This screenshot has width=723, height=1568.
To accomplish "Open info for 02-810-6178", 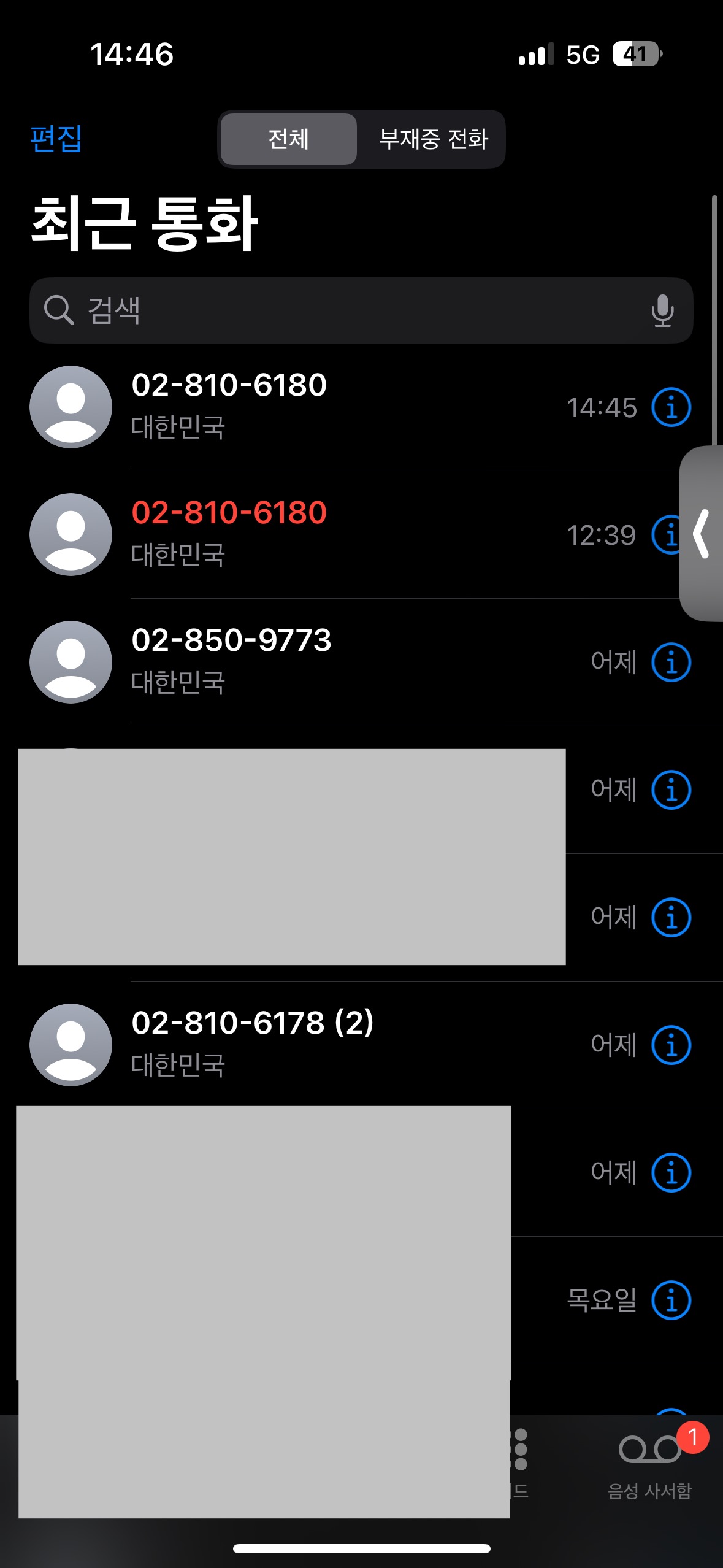I will pos(671,1045).
